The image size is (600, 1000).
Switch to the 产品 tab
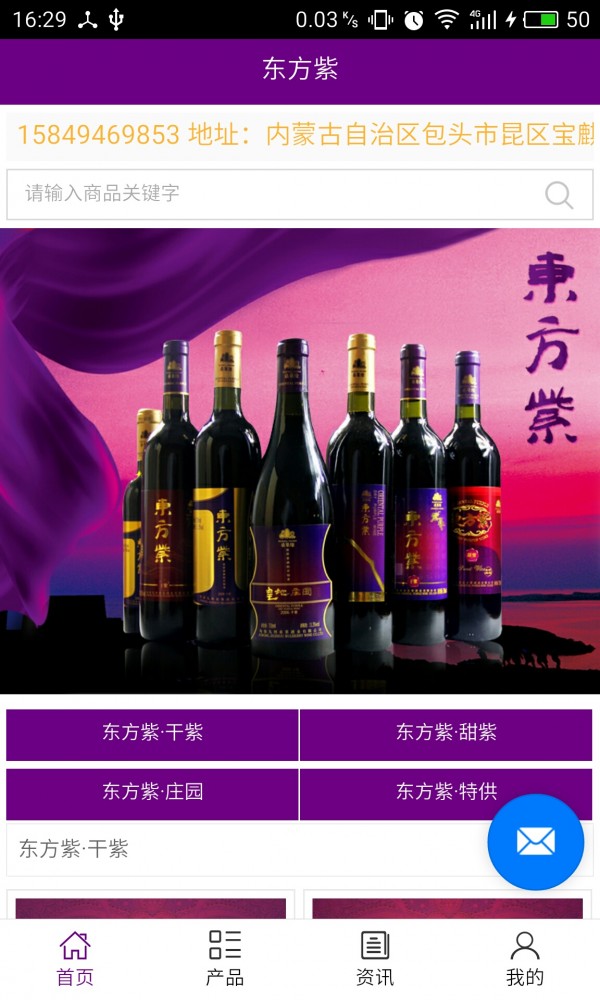(225, 958)
